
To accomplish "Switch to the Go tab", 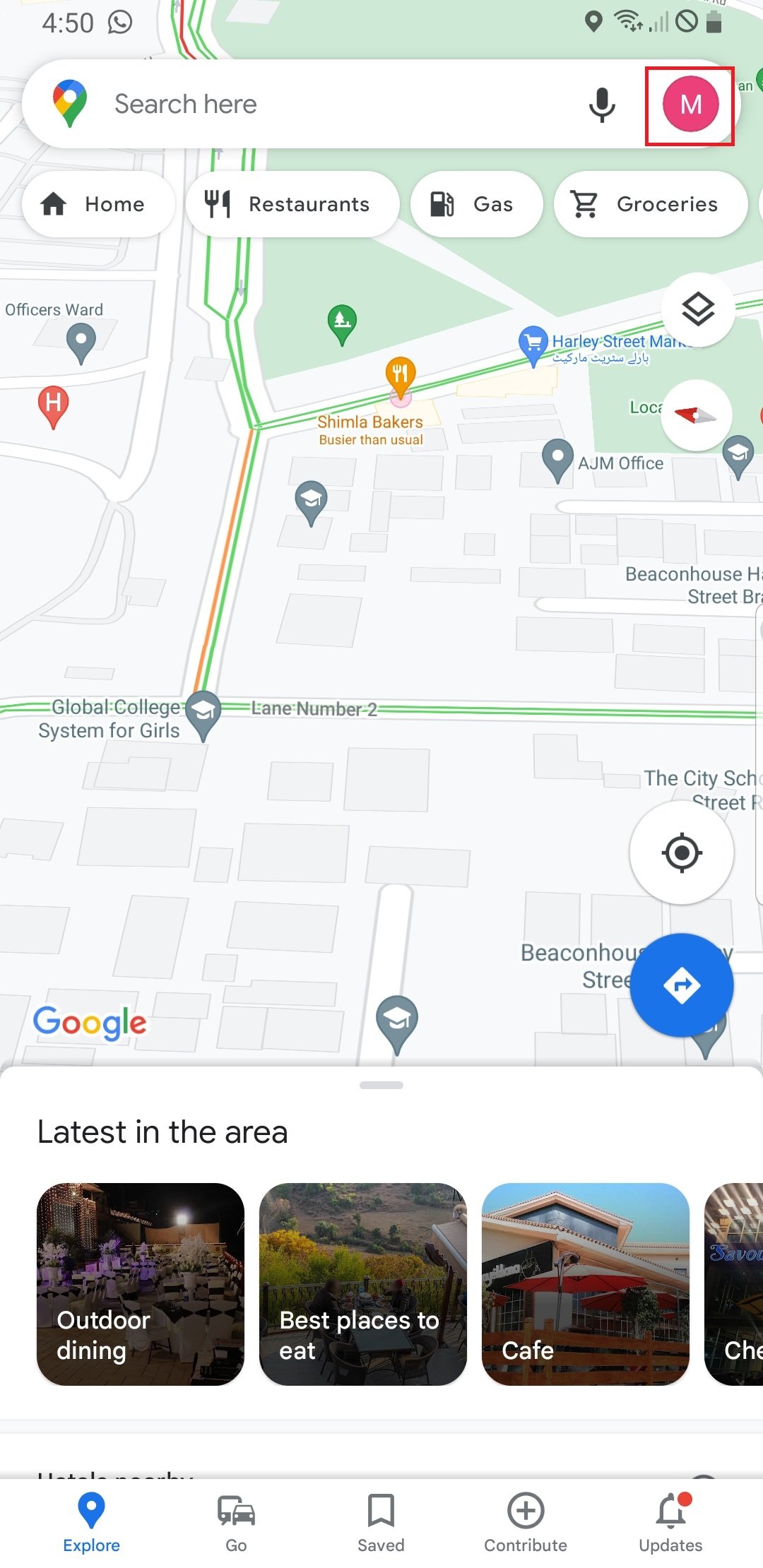I will pos(236,1523).
